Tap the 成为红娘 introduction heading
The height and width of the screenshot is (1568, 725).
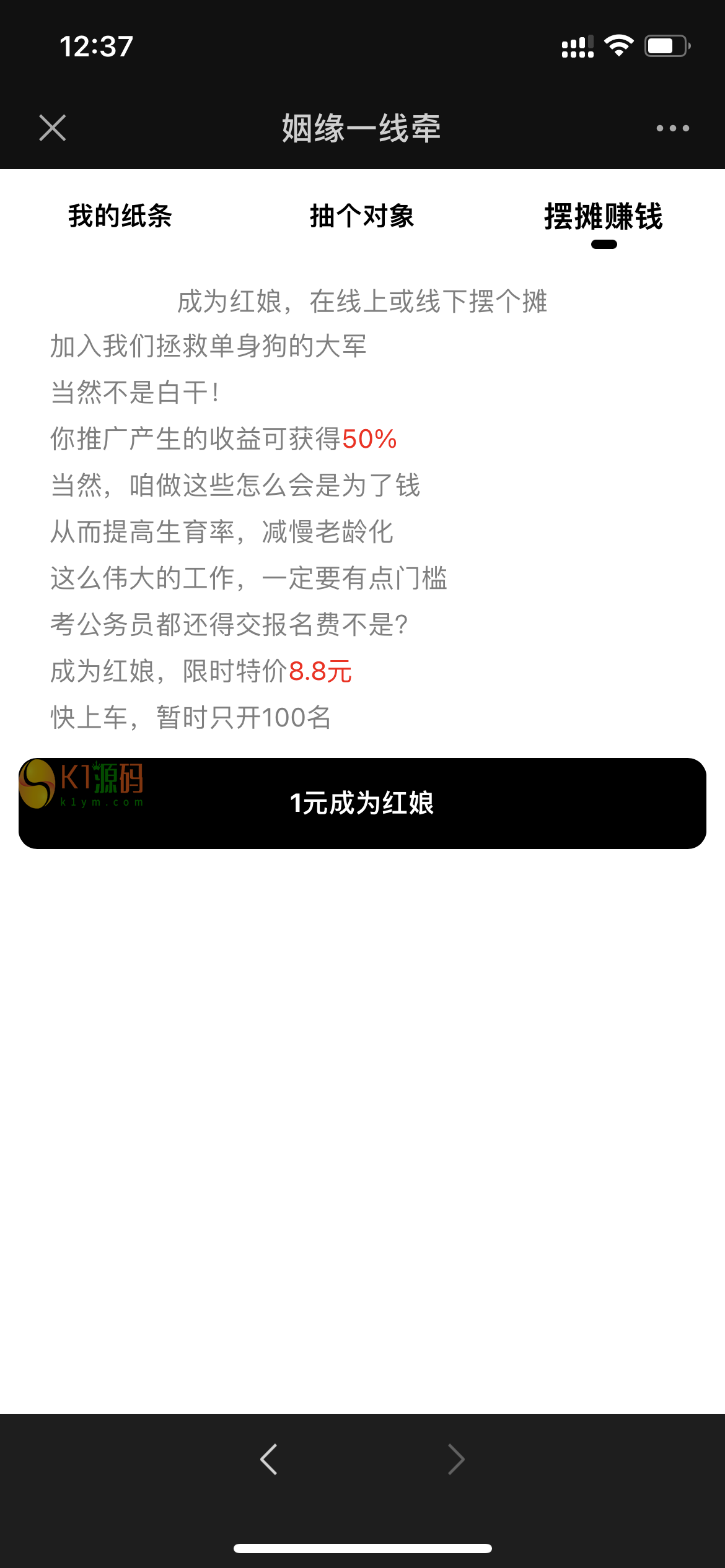coord(362,302)
